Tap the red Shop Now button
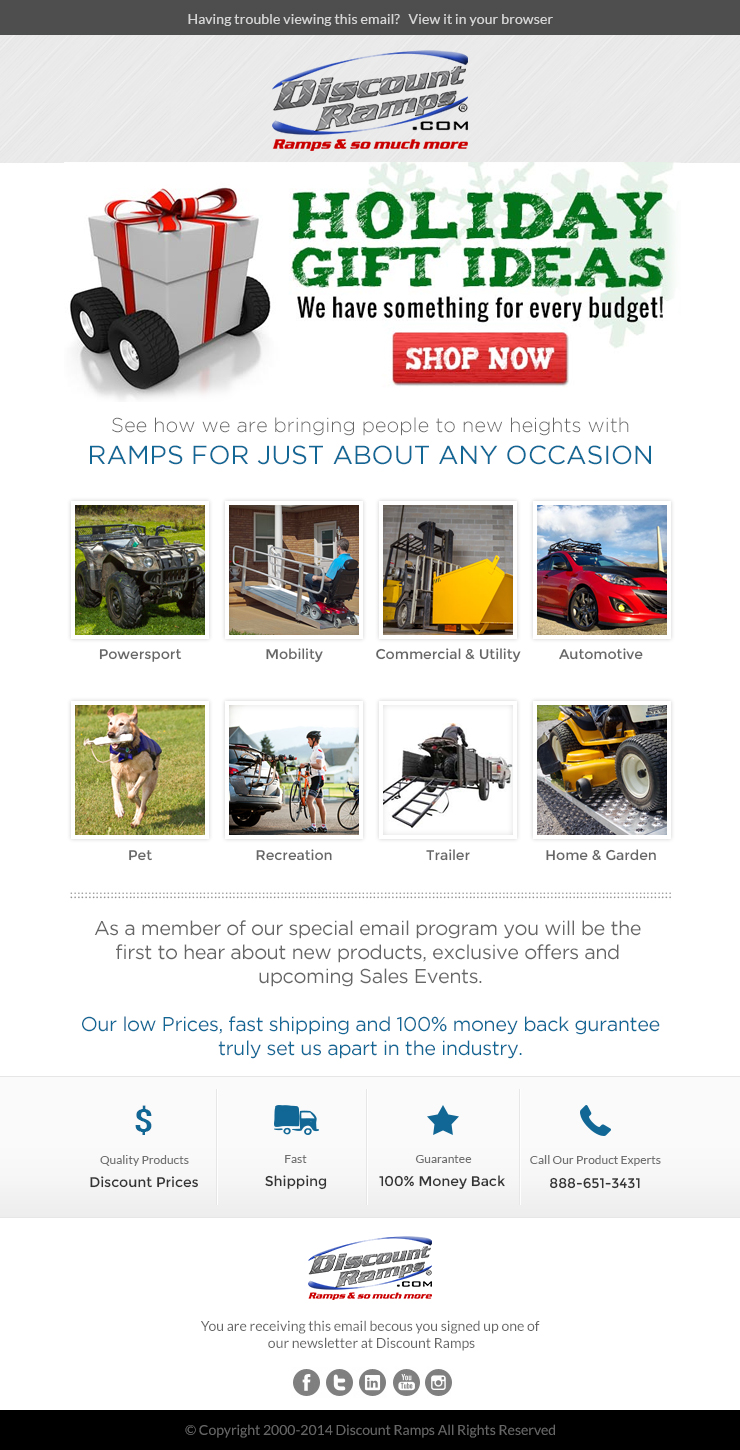740x1450 pixels. tap(479, 358)
